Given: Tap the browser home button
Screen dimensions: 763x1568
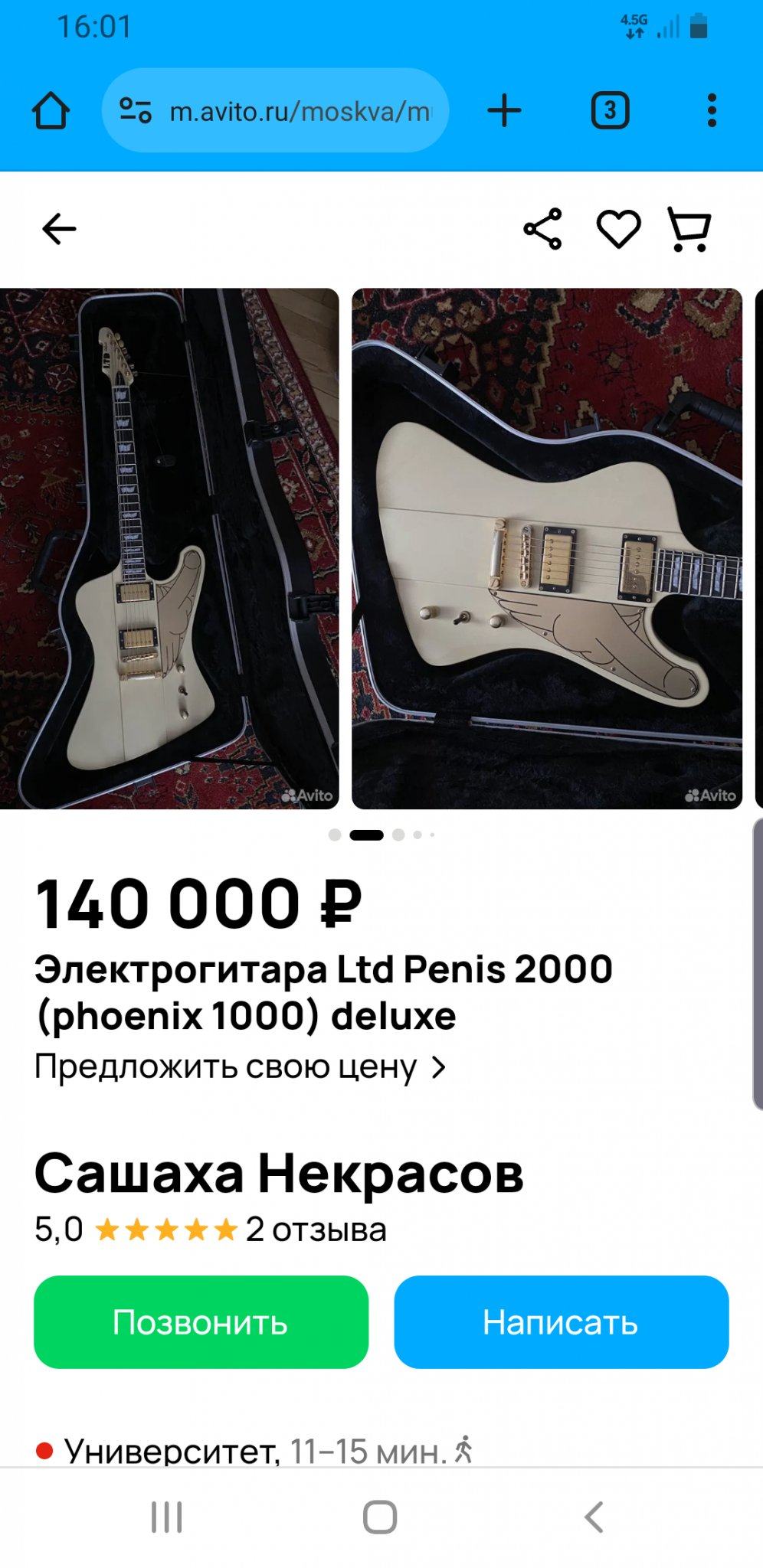Looking at the screenshot, I should coord(51,111).
